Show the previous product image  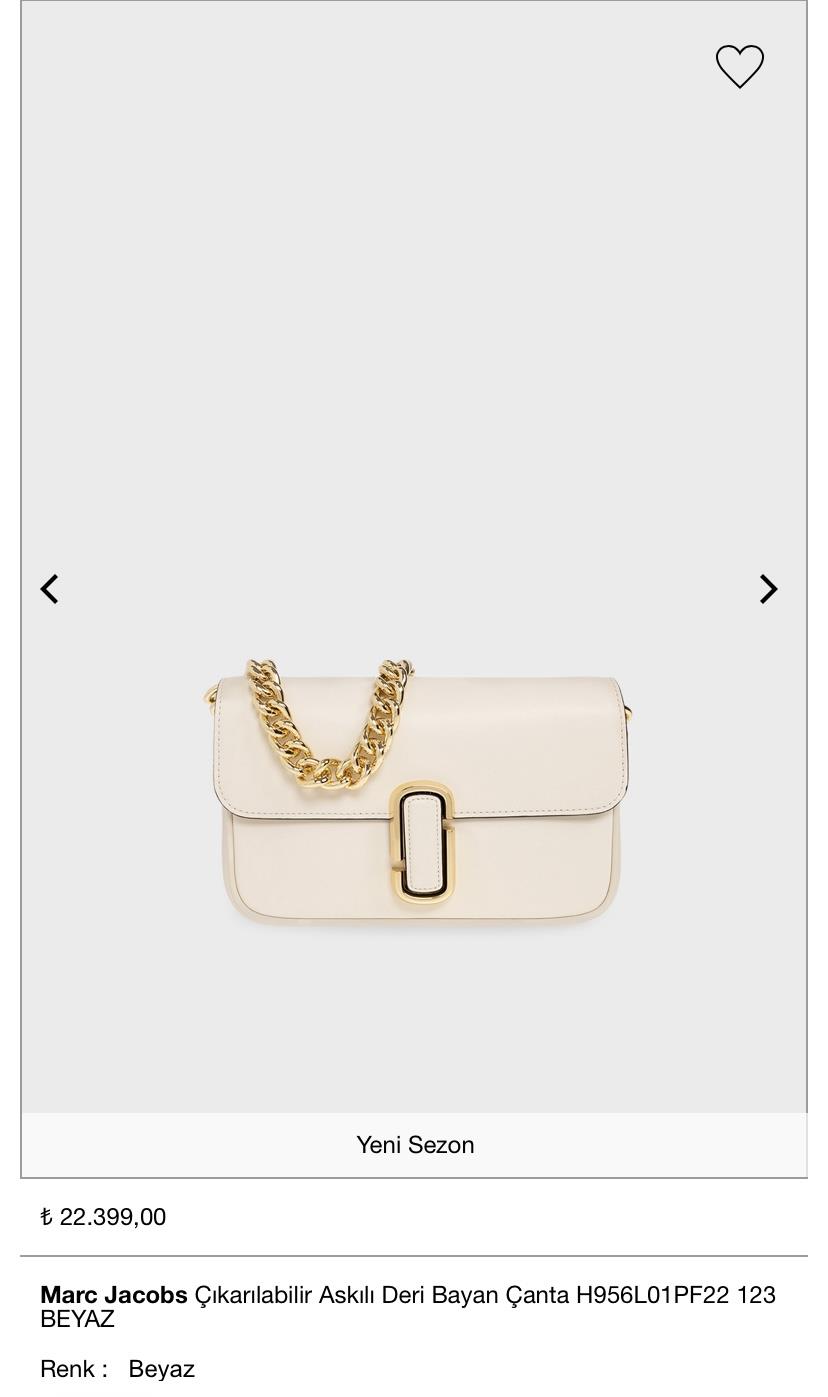tap(50, 589)
